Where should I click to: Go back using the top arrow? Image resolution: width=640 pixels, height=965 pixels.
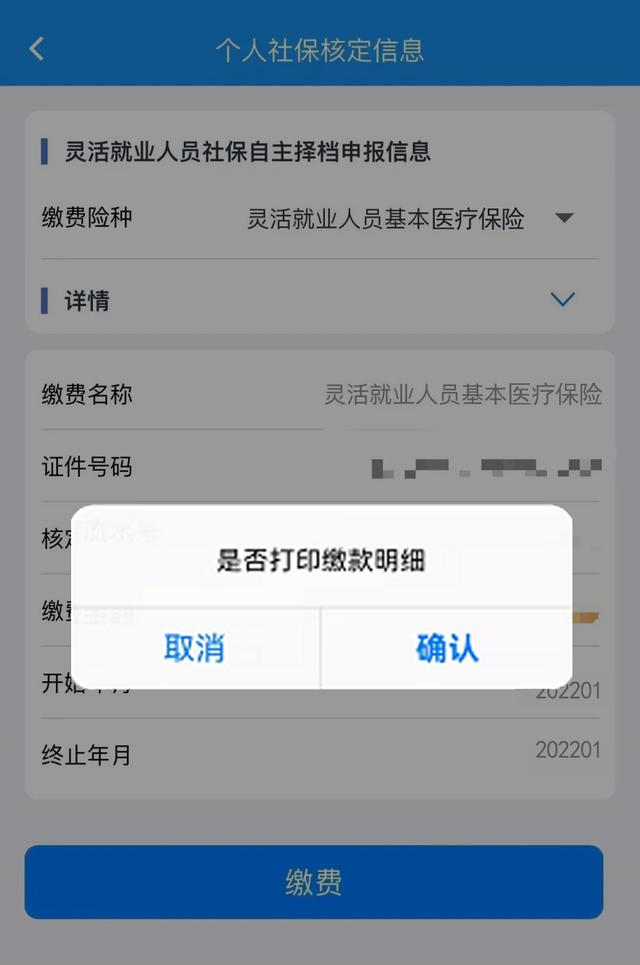[x=37, y=48]
